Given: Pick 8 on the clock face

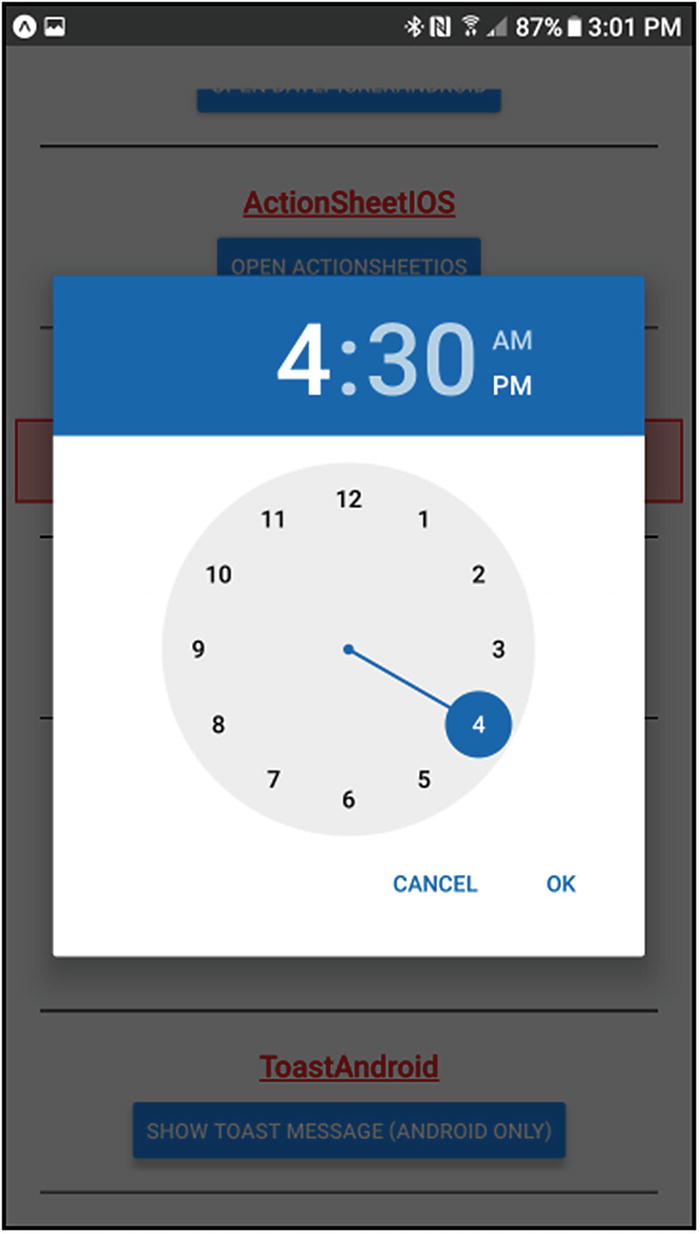Looking at the screenshot, I should (218, 724).
